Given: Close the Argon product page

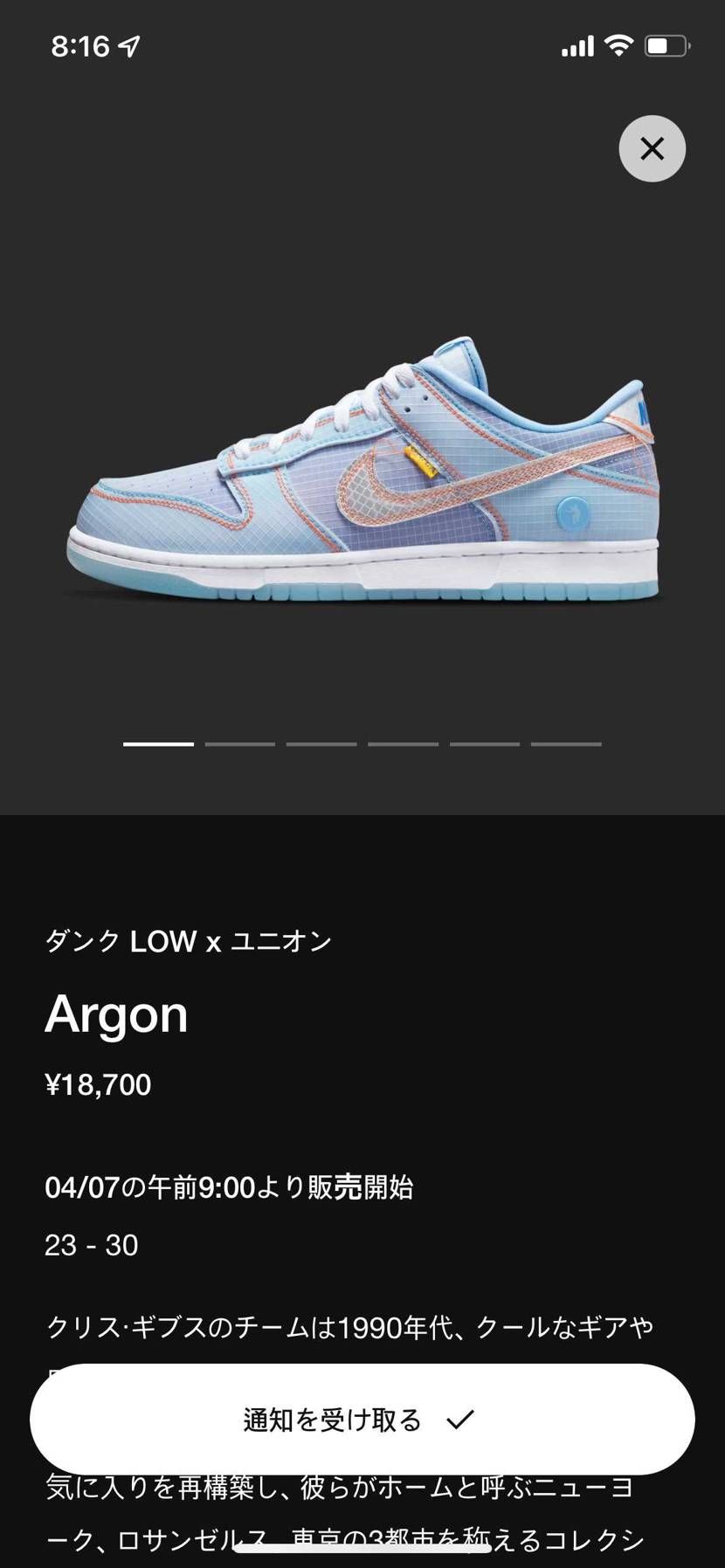Looking at the screenshot, I should [x=652, y=148].
